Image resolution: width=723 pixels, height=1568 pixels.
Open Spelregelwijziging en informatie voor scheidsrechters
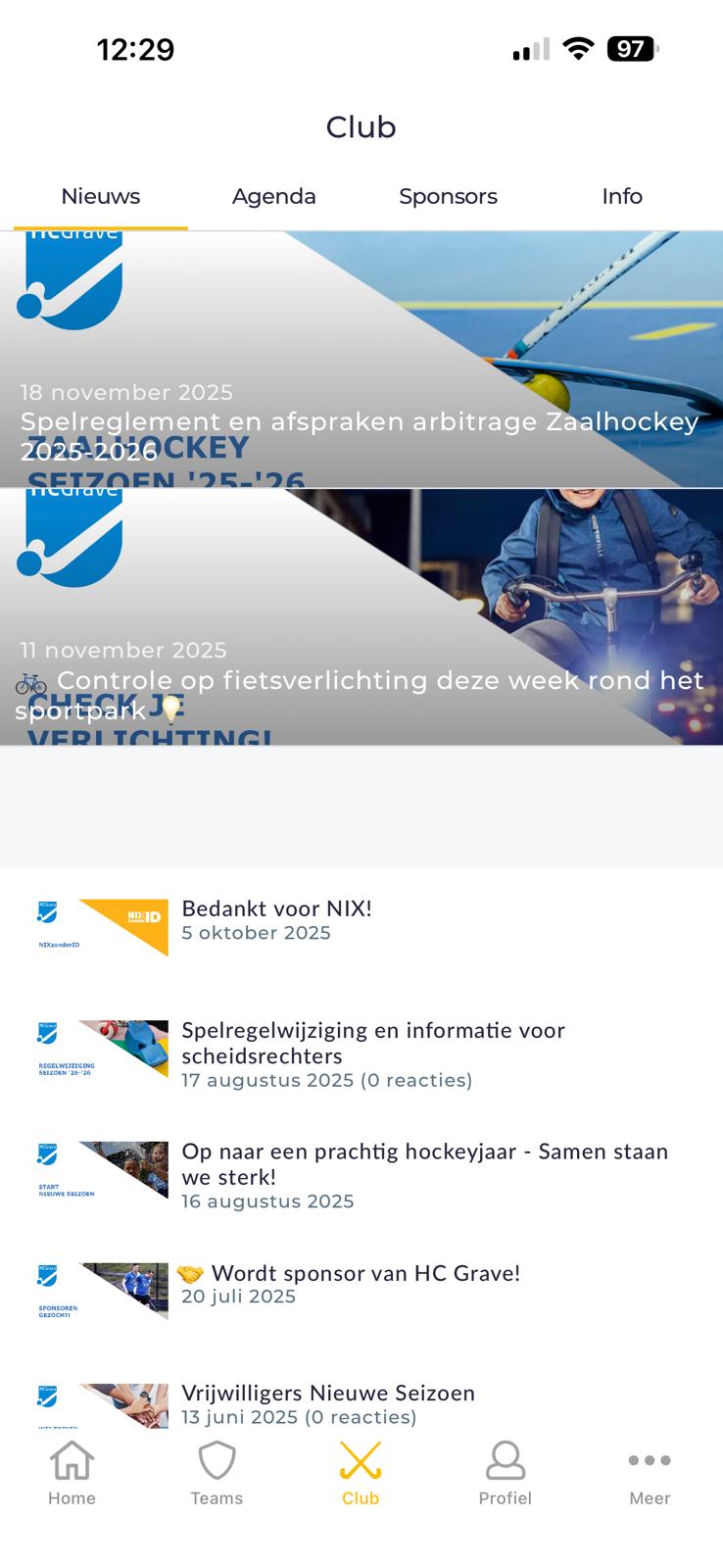tap(372, 1053)
